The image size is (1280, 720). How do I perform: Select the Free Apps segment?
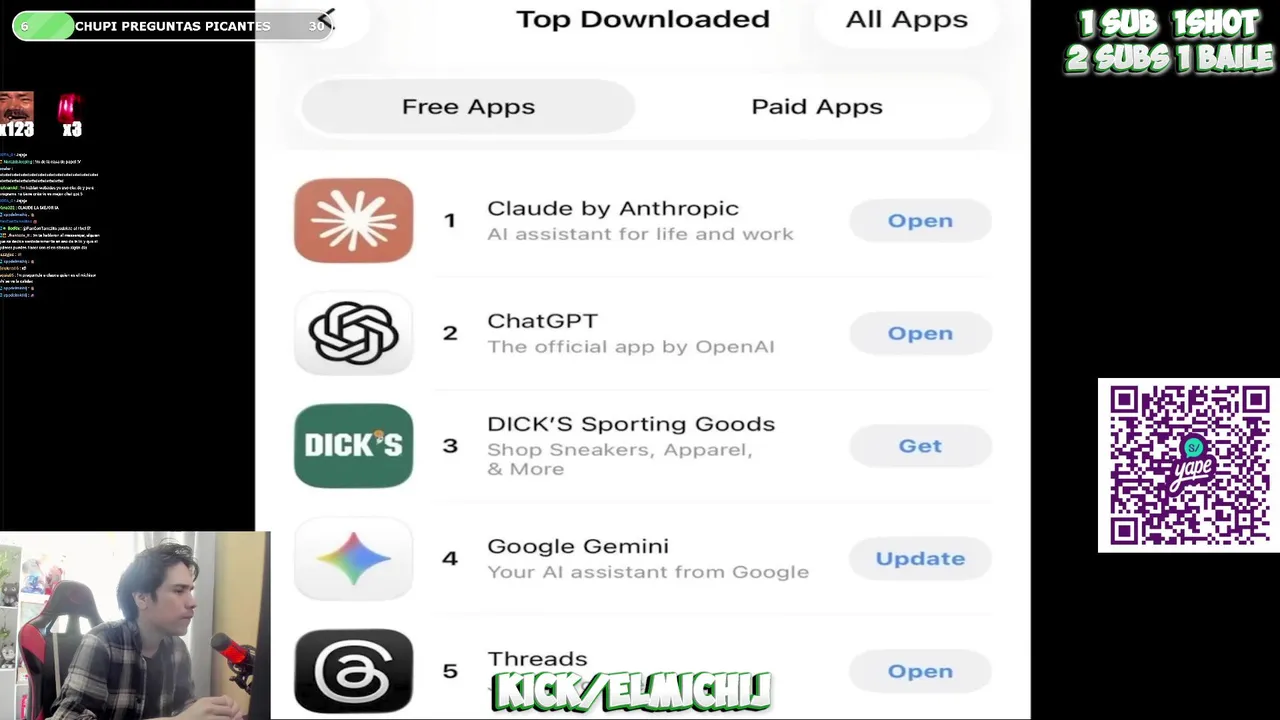[468, 107]
